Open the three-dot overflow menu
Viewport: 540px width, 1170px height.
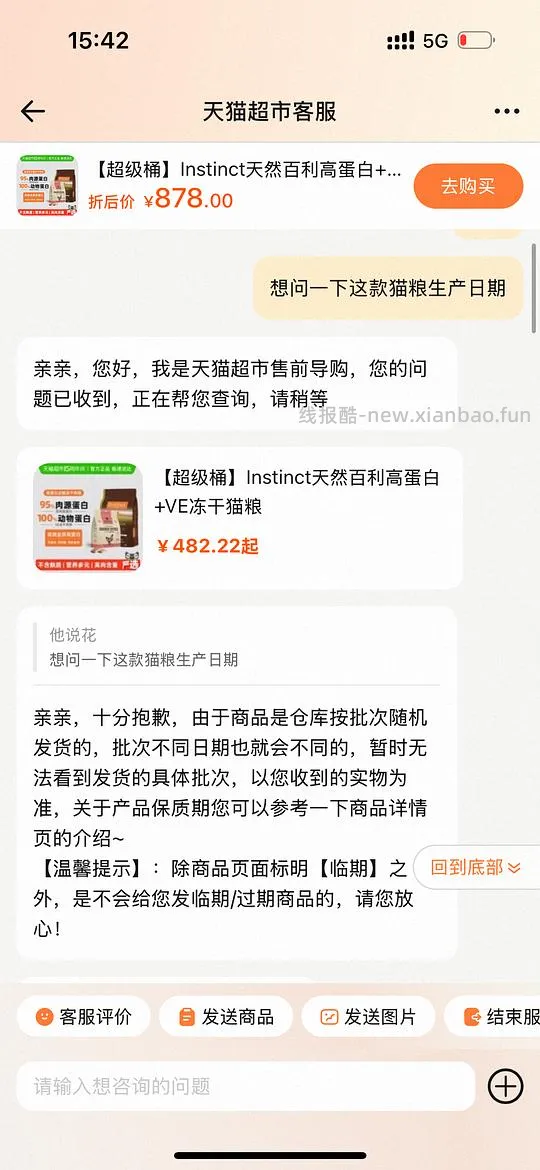click(506, 112)
